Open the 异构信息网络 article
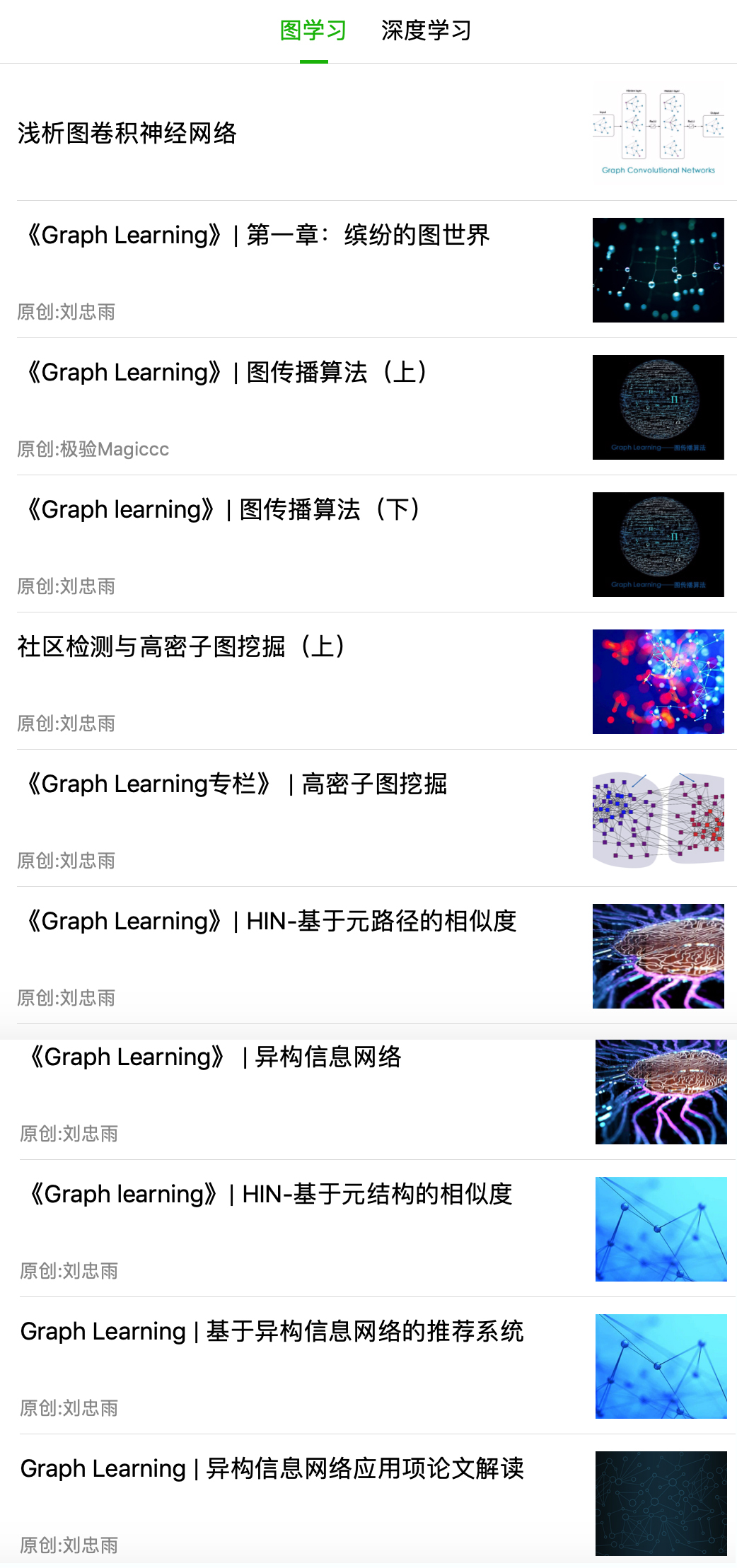The image size is (737, 1568). click(x=215, y=1057)
